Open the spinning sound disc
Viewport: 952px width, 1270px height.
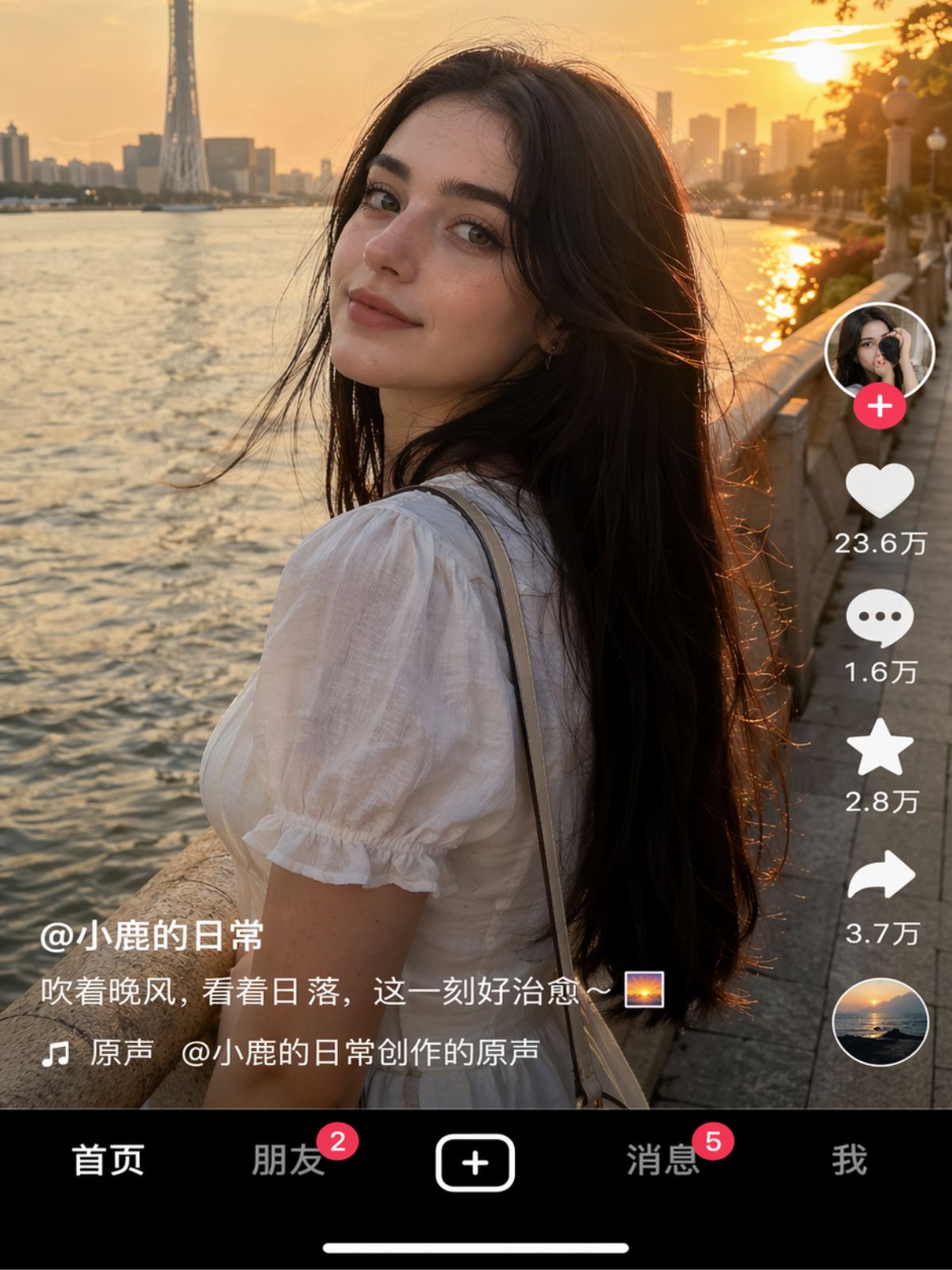[x=880, y=1022]
